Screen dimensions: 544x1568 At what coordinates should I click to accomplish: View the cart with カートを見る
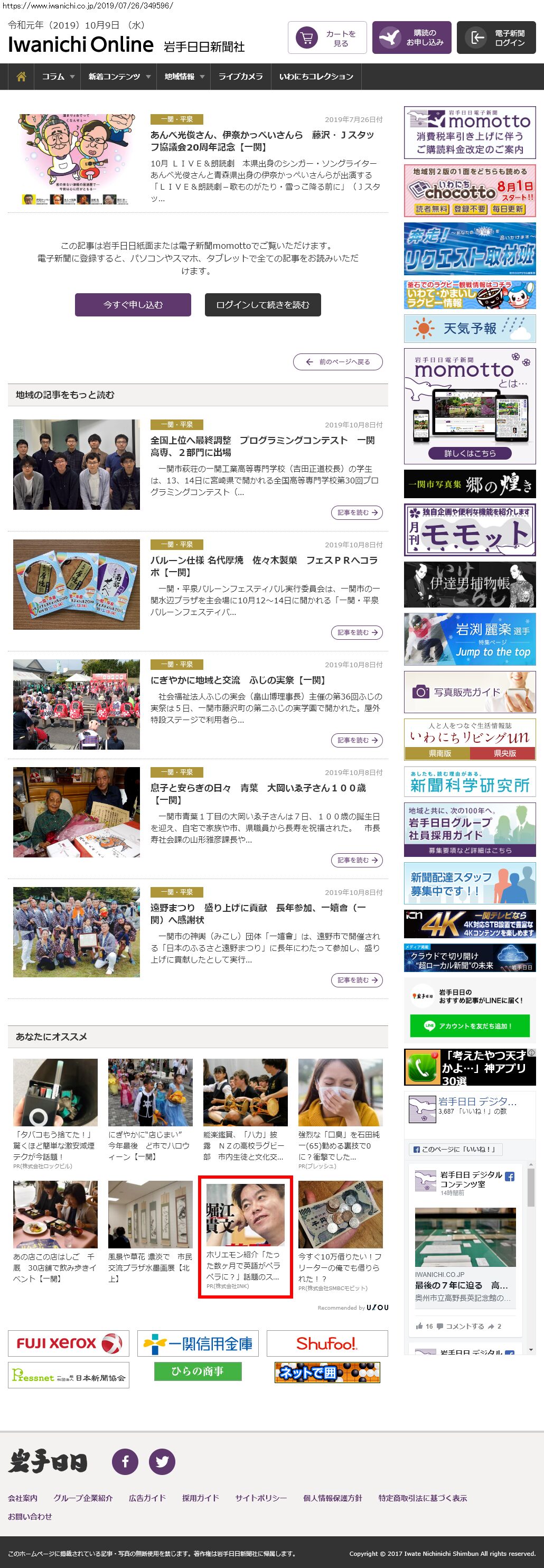pos(327,39)
